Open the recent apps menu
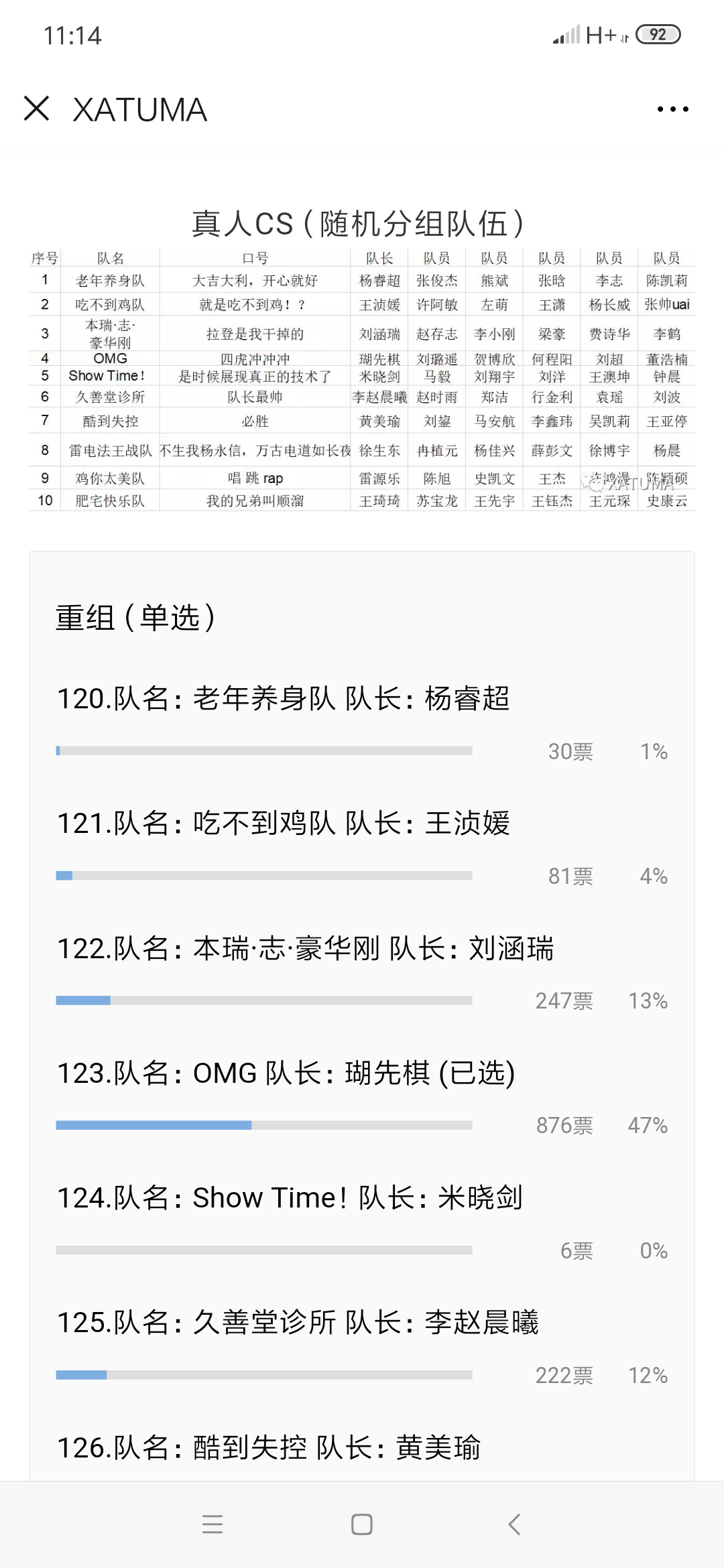This screenshot has width=724, height=1568. [213, 1524]
